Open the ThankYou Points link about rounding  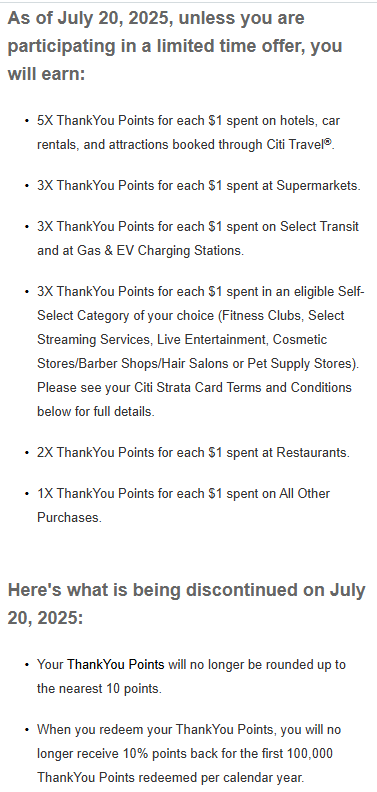116,665
